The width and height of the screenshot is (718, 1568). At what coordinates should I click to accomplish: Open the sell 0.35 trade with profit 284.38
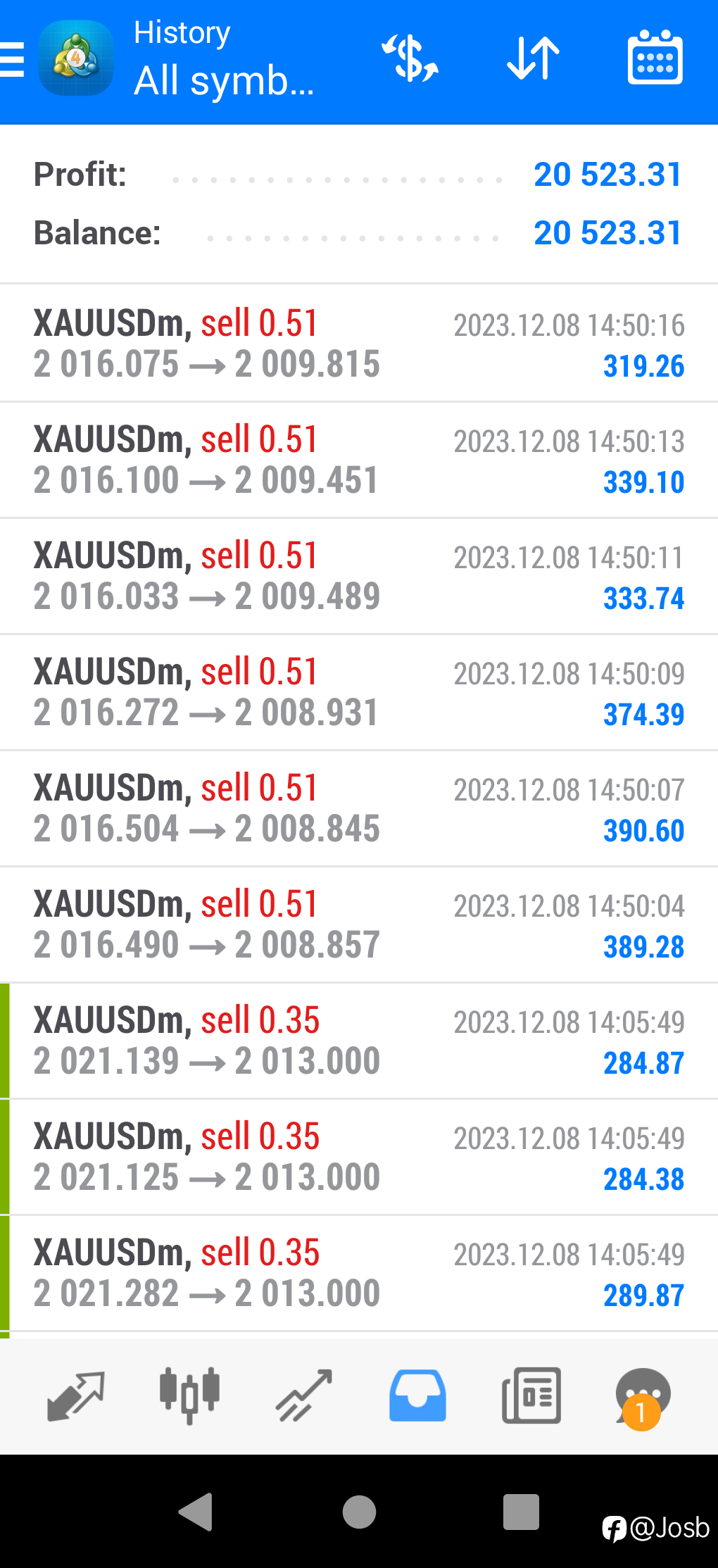(359, 1158)
